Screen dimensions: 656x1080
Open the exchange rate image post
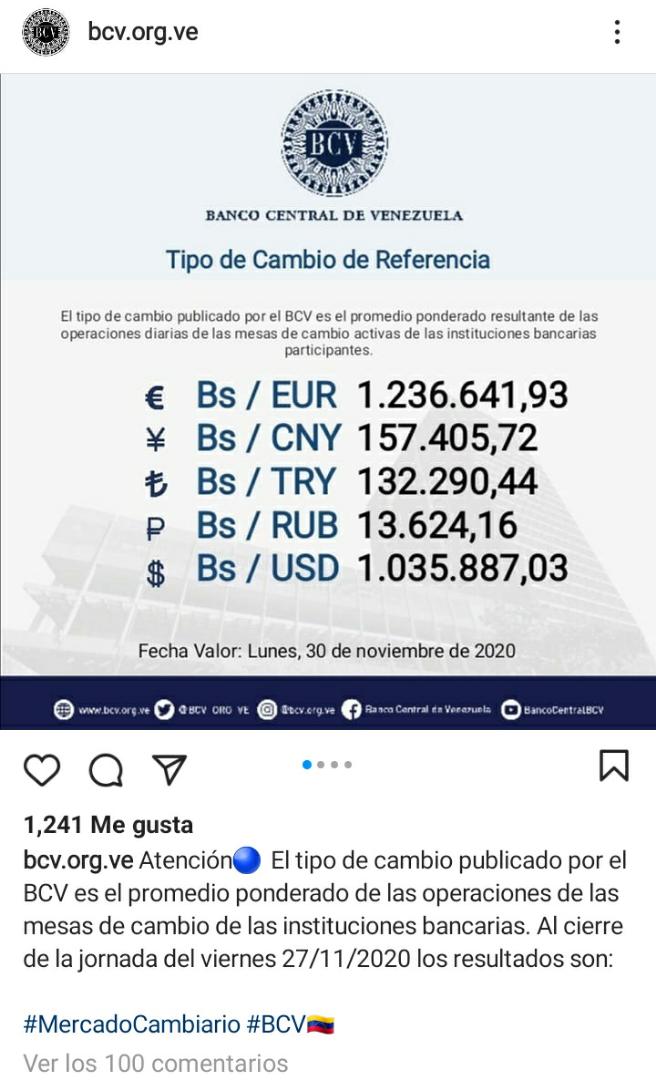[x=328, y=402]
